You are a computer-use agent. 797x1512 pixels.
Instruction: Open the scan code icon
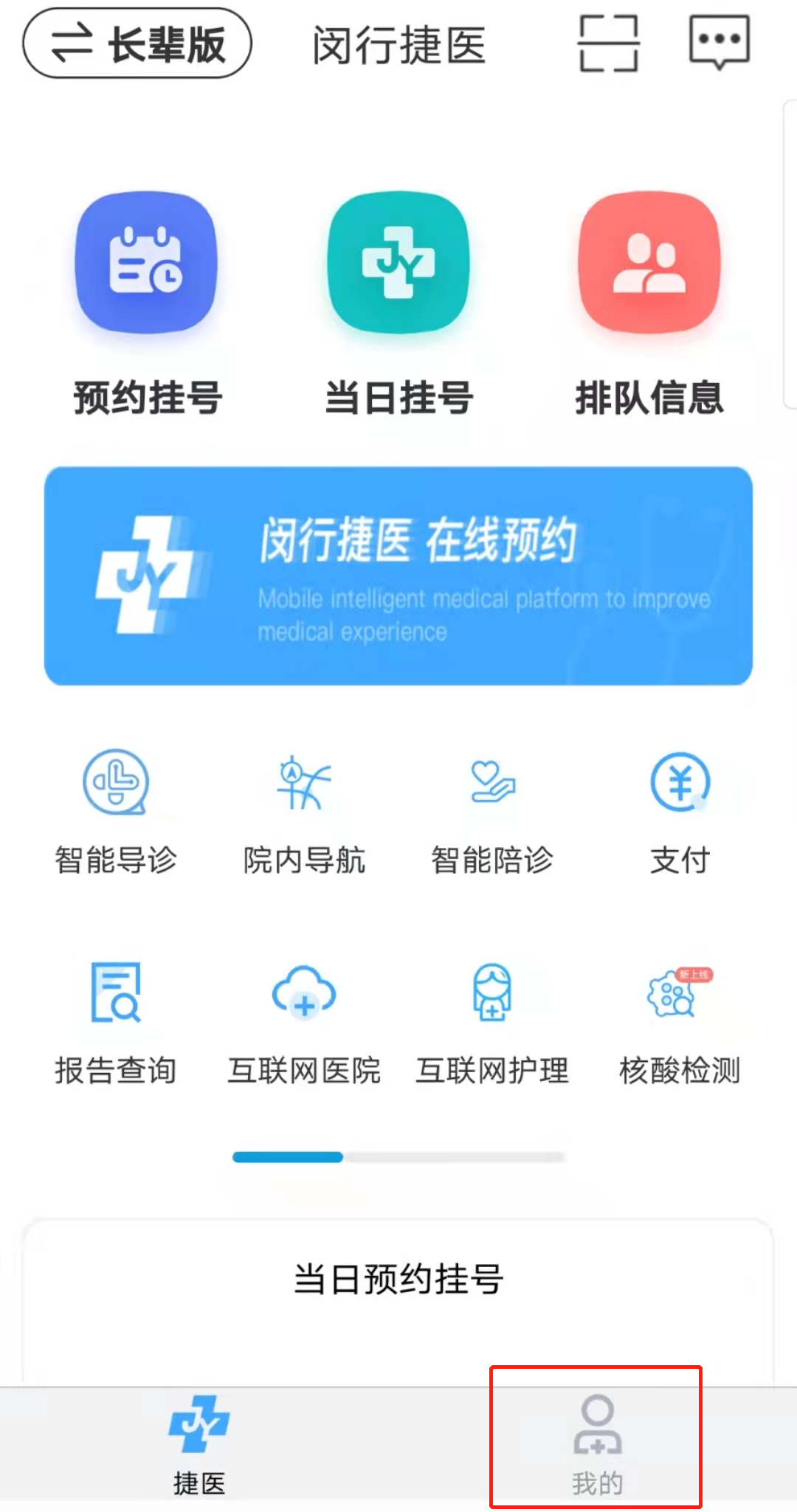pyautogui.click(x=608, y=44)
